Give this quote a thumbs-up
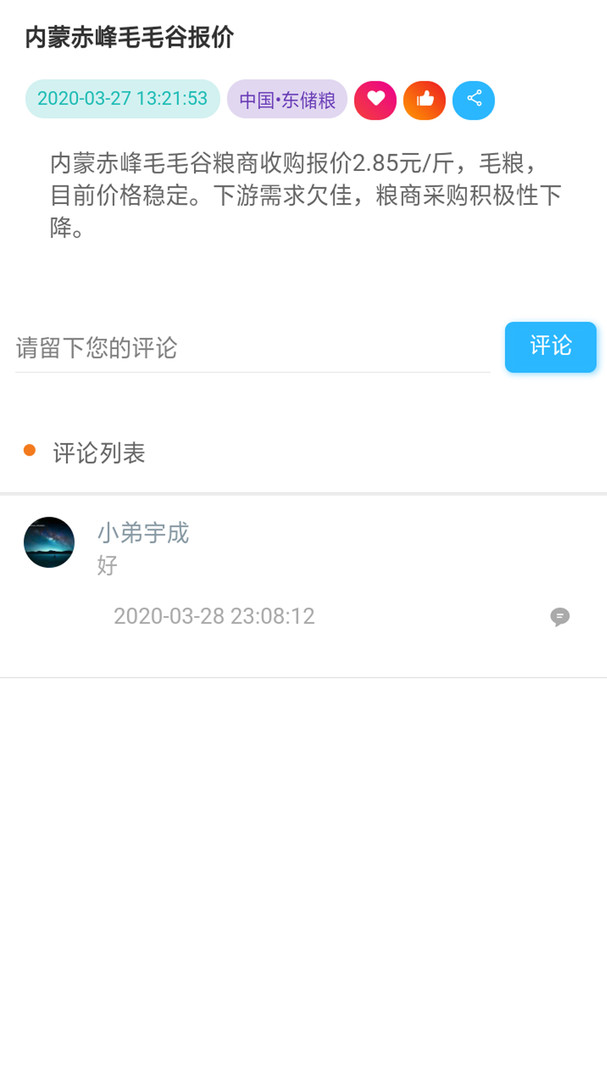 pyautogui.click(x=424, y=99)
